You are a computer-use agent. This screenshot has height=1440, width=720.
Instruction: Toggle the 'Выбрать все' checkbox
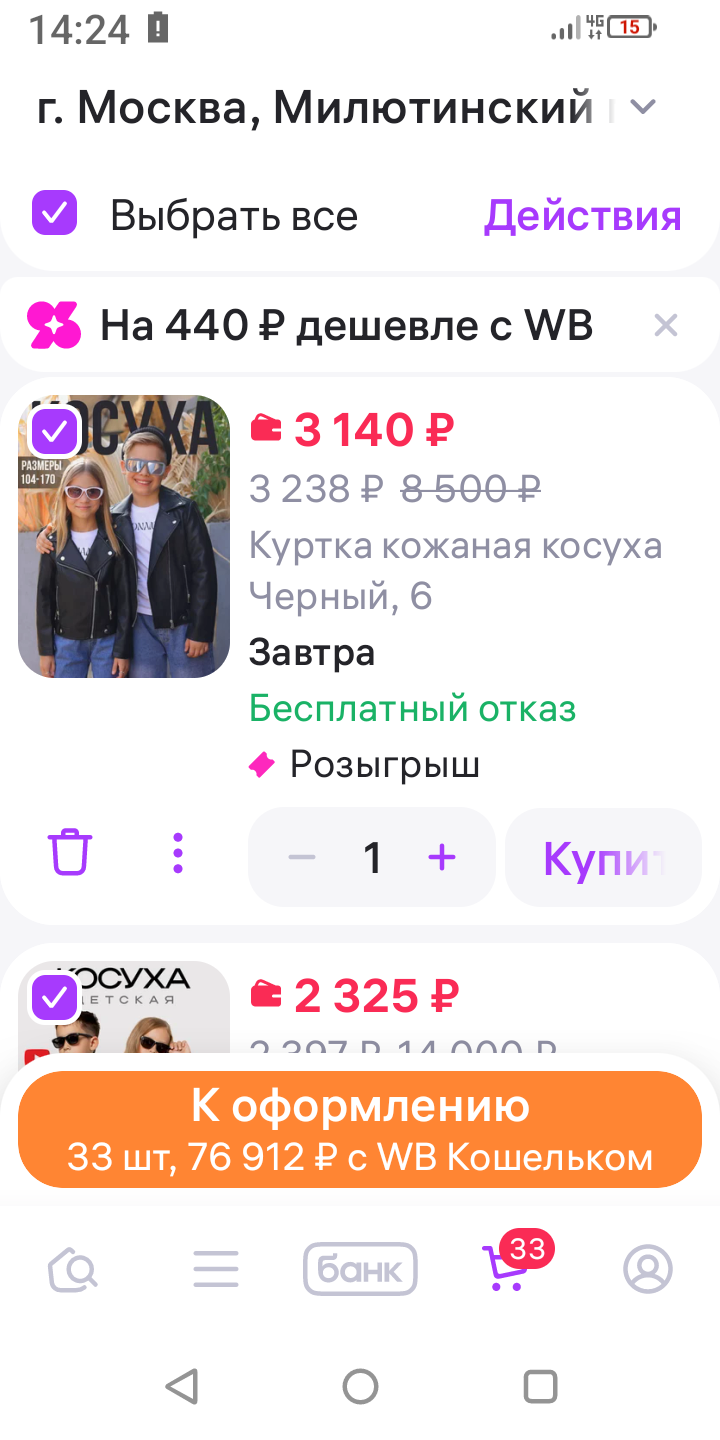(55, 214)
